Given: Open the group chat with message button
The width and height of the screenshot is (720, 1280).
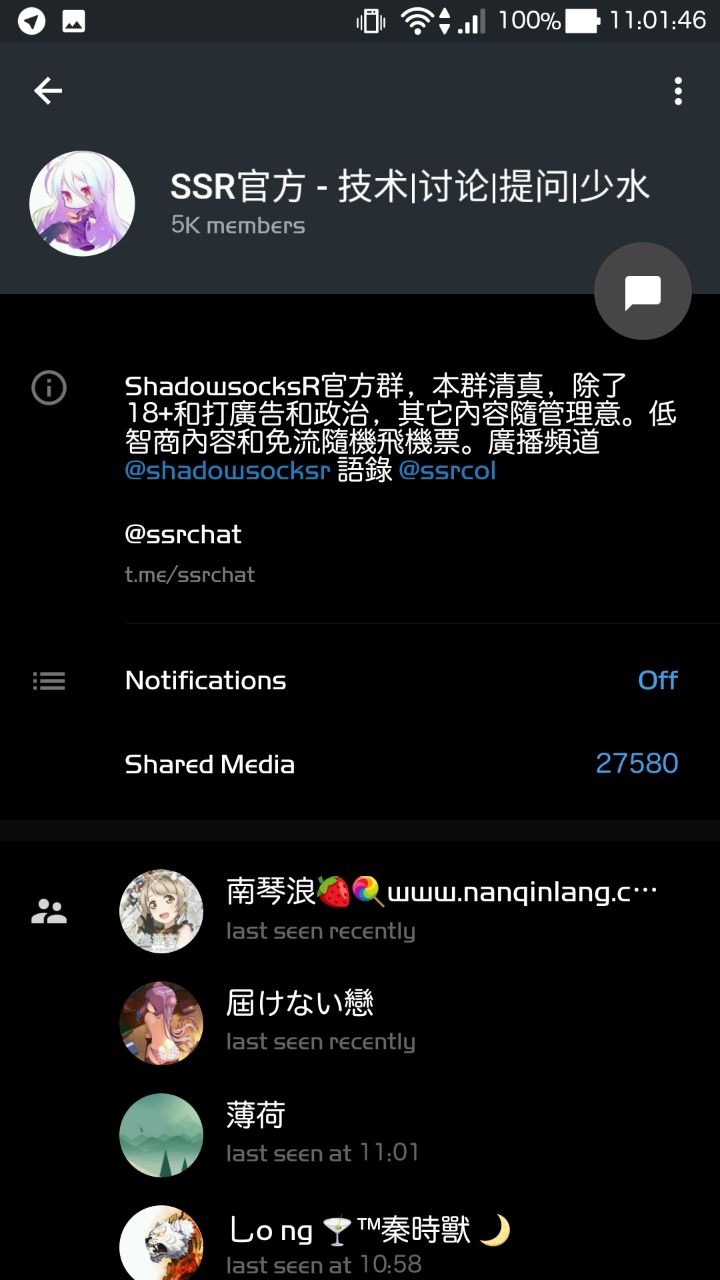Looking at the screenshot, I should click(x=642, y=292).
